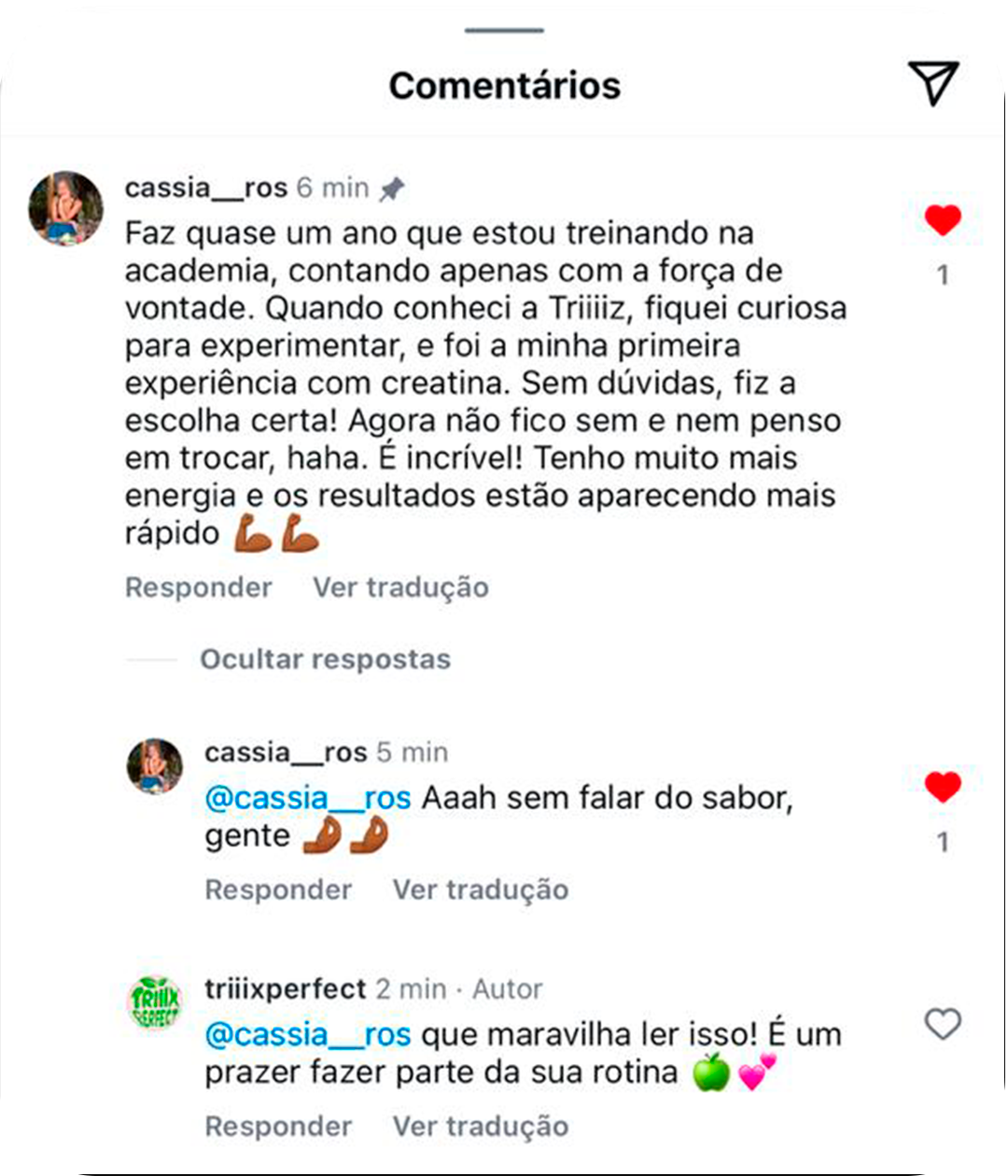
Task: Translate the triiixperfect reply
Action: tap(480, 1126)
